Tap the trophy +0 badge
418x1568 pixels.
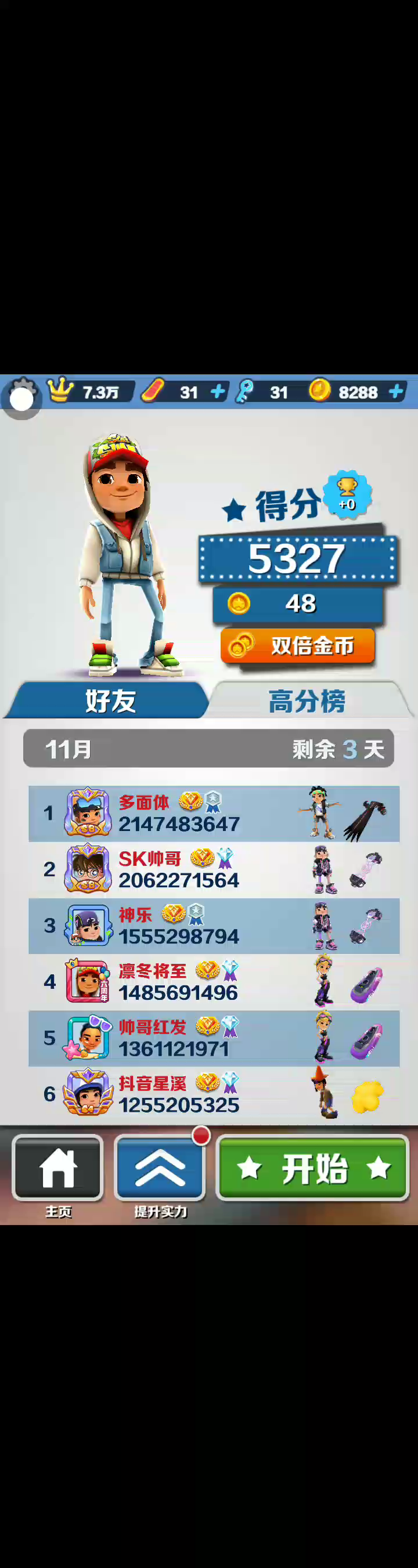pyautogui.click(x=347, y=494)
